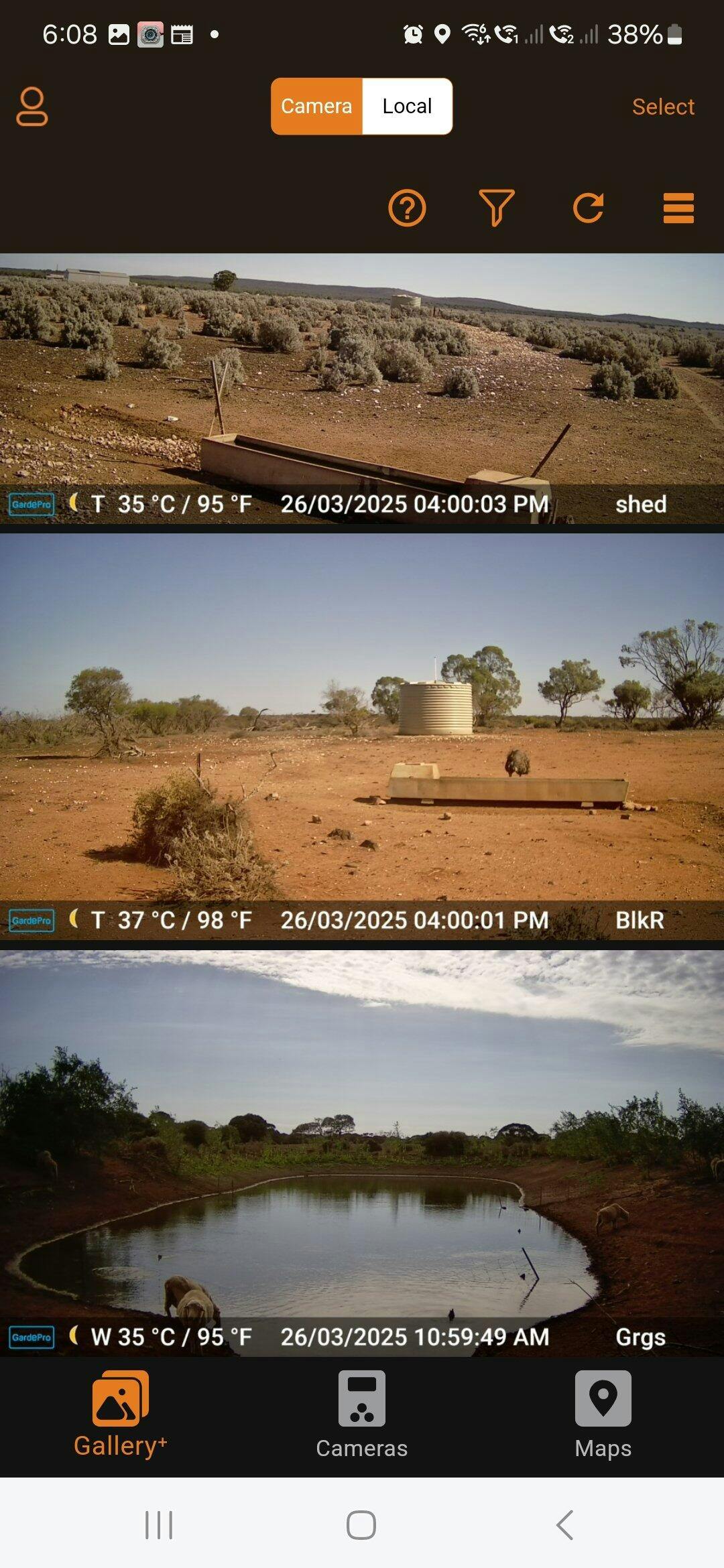Screen dimensions: 724x1568
Task: Go to the home screen via the system button
Action: point(361,1525)
